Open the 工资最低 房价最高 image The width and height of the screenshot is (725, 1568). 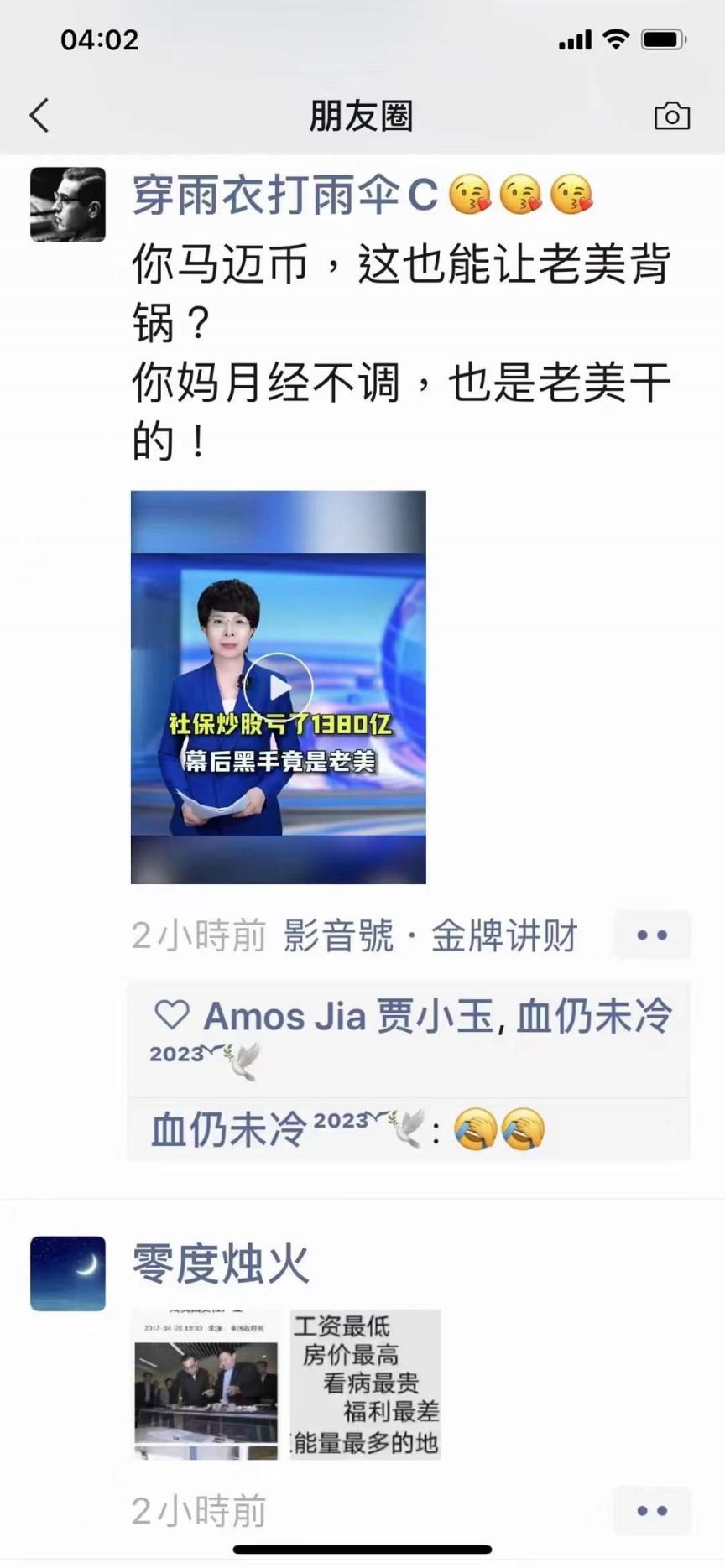point(365,1384)
